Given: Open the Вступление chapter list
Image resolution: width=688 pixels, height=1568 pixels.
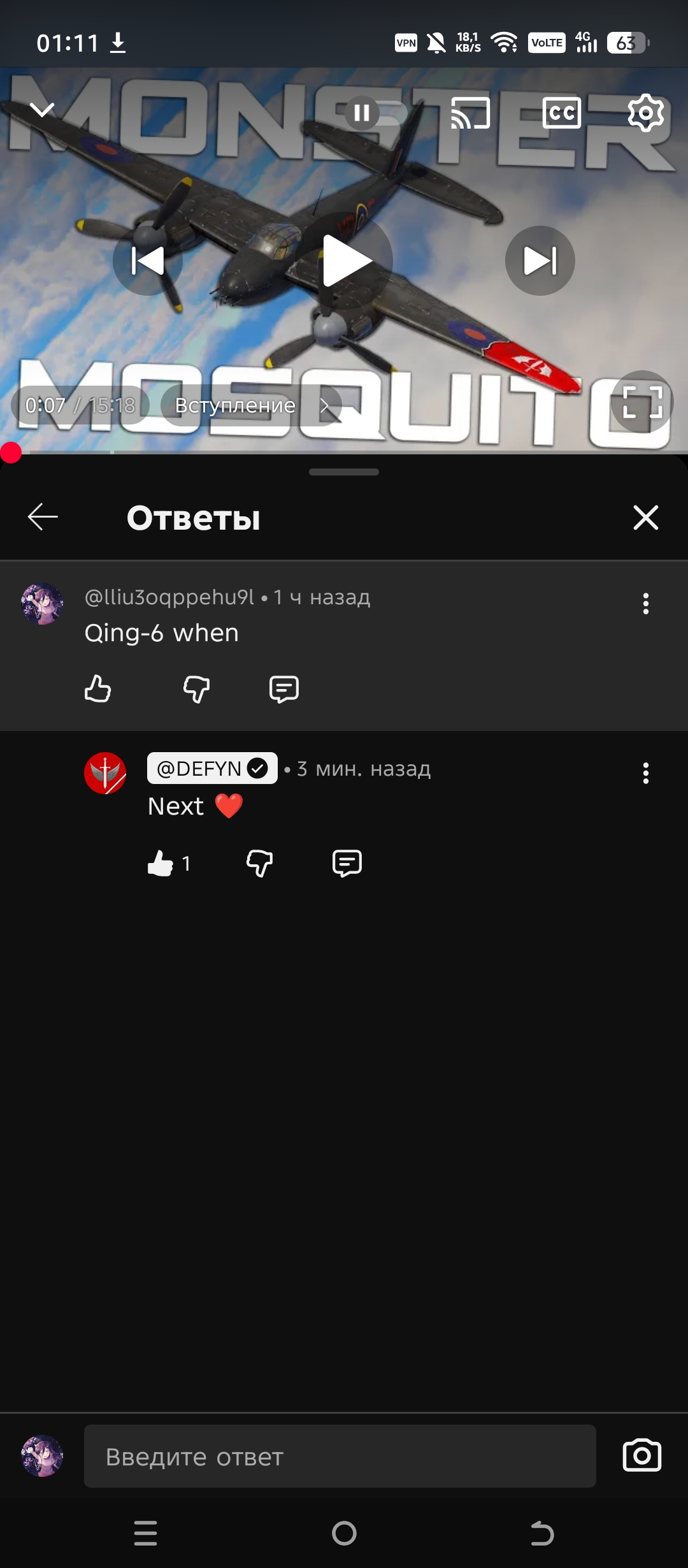Looking at the screenshot, I should (250, 405).
